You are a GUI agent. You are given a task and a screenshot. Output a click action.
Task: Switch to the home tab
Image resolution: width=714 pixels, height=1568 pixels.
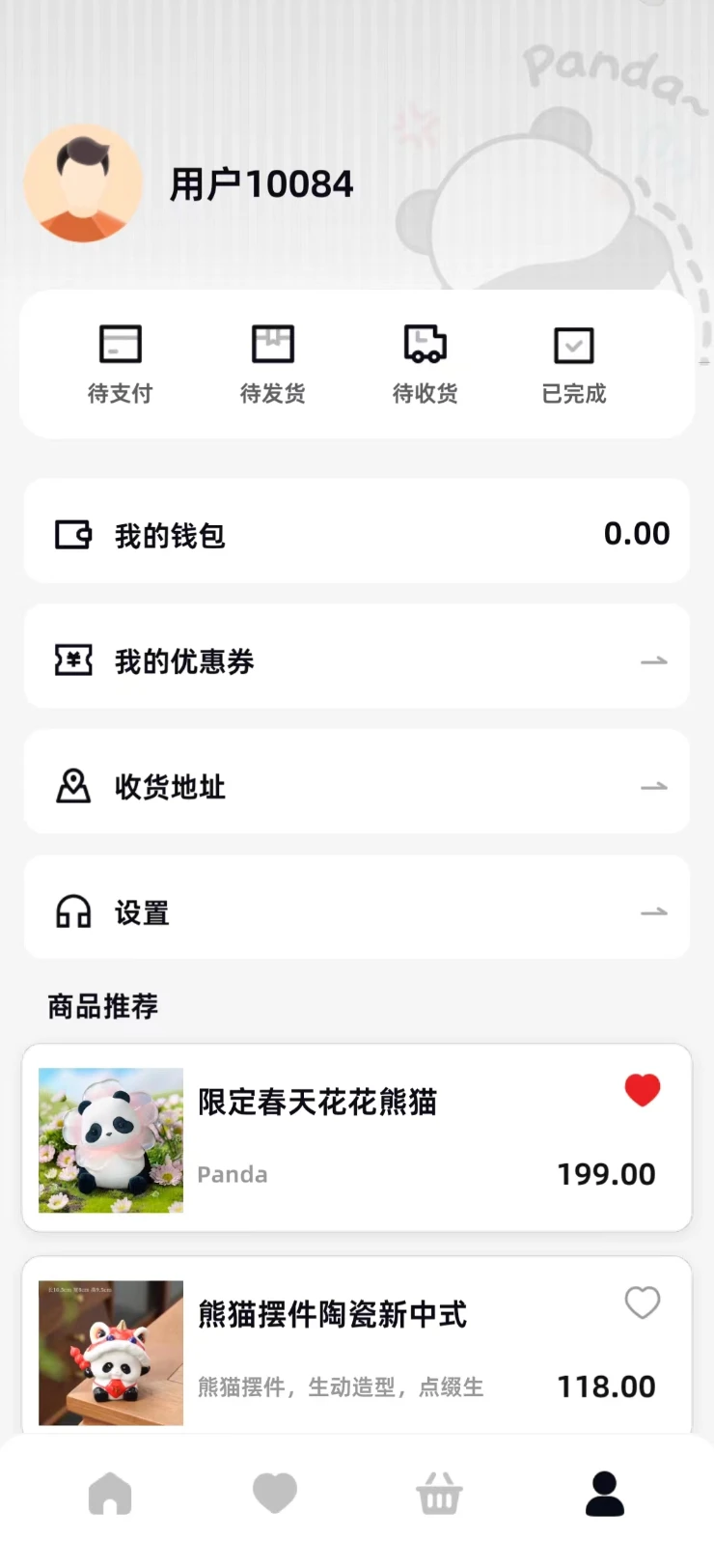110,1492
